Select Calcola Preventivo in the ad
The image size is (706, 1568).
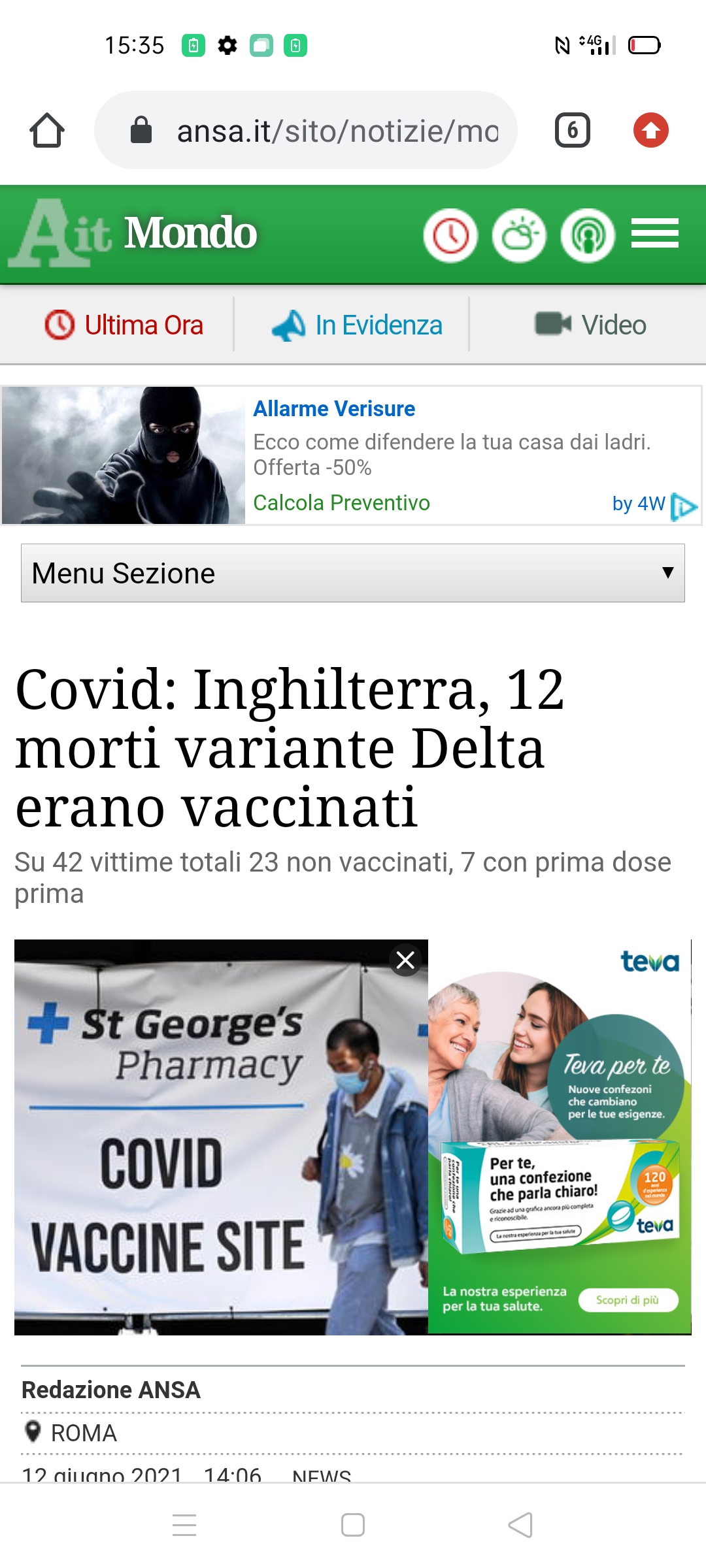pyautogui.click(x=341, y=503)
